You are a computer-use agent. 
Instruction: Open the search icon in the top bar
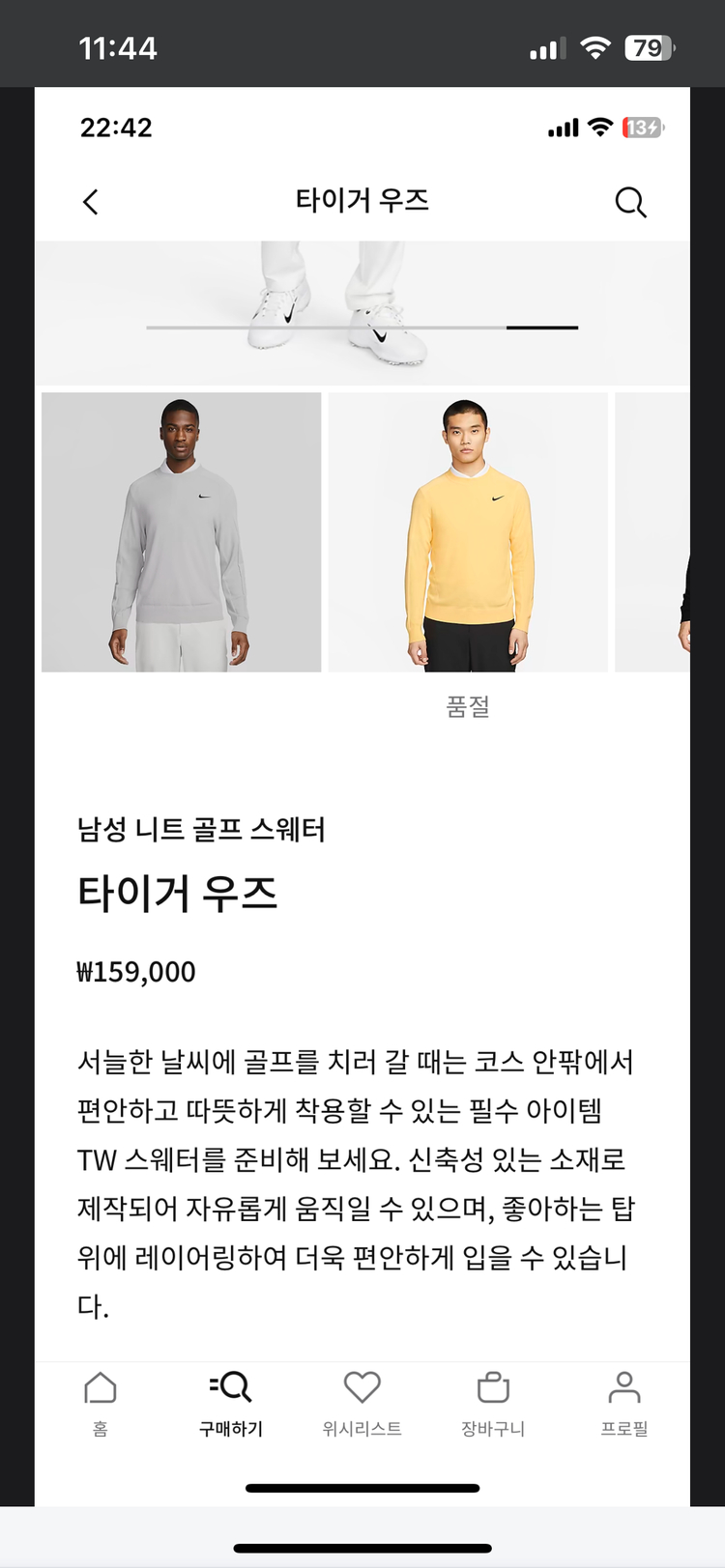(630, 202)
